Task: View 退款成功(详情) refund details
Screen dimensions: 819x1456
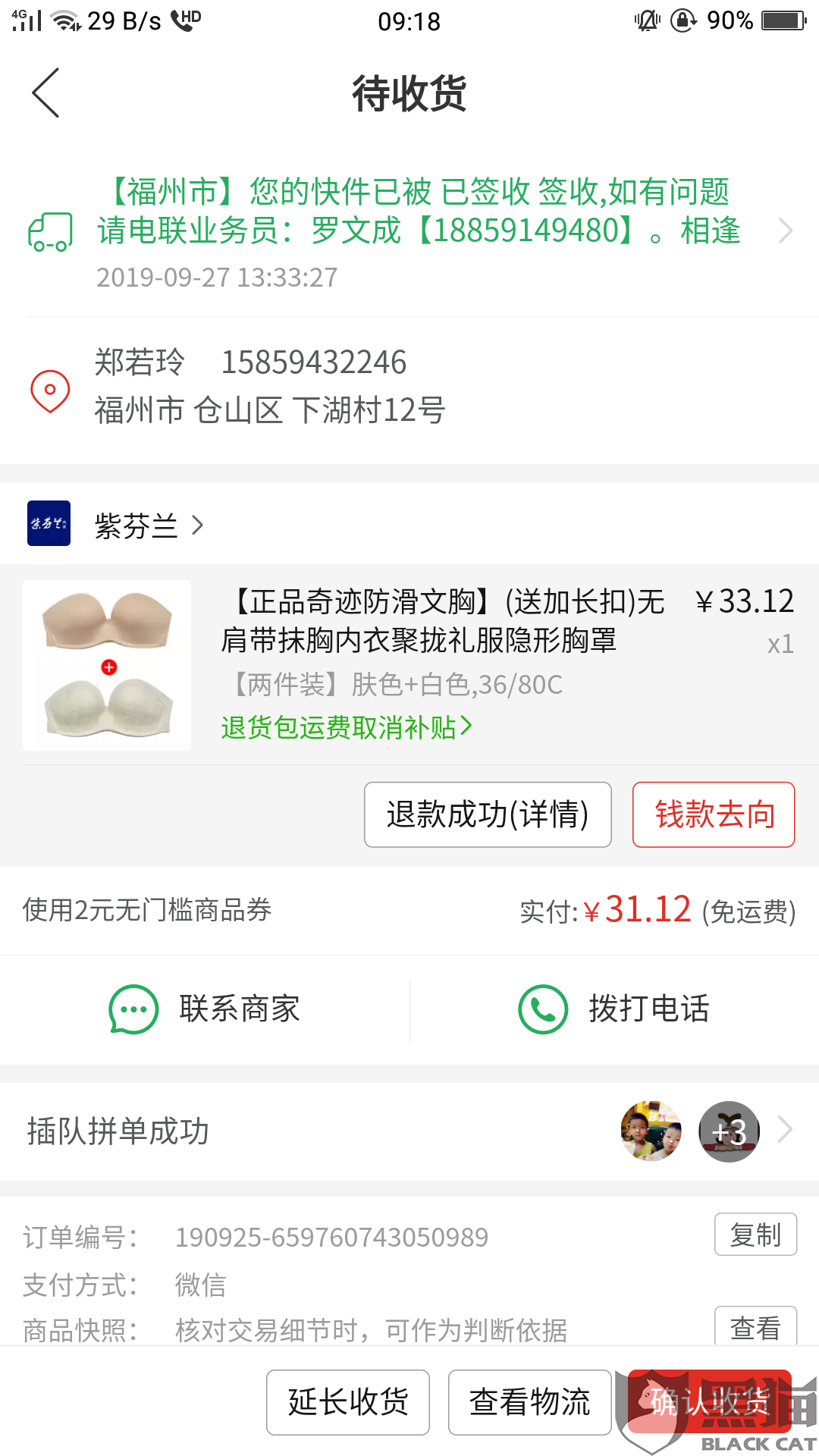Action: (x=488, y=814)
